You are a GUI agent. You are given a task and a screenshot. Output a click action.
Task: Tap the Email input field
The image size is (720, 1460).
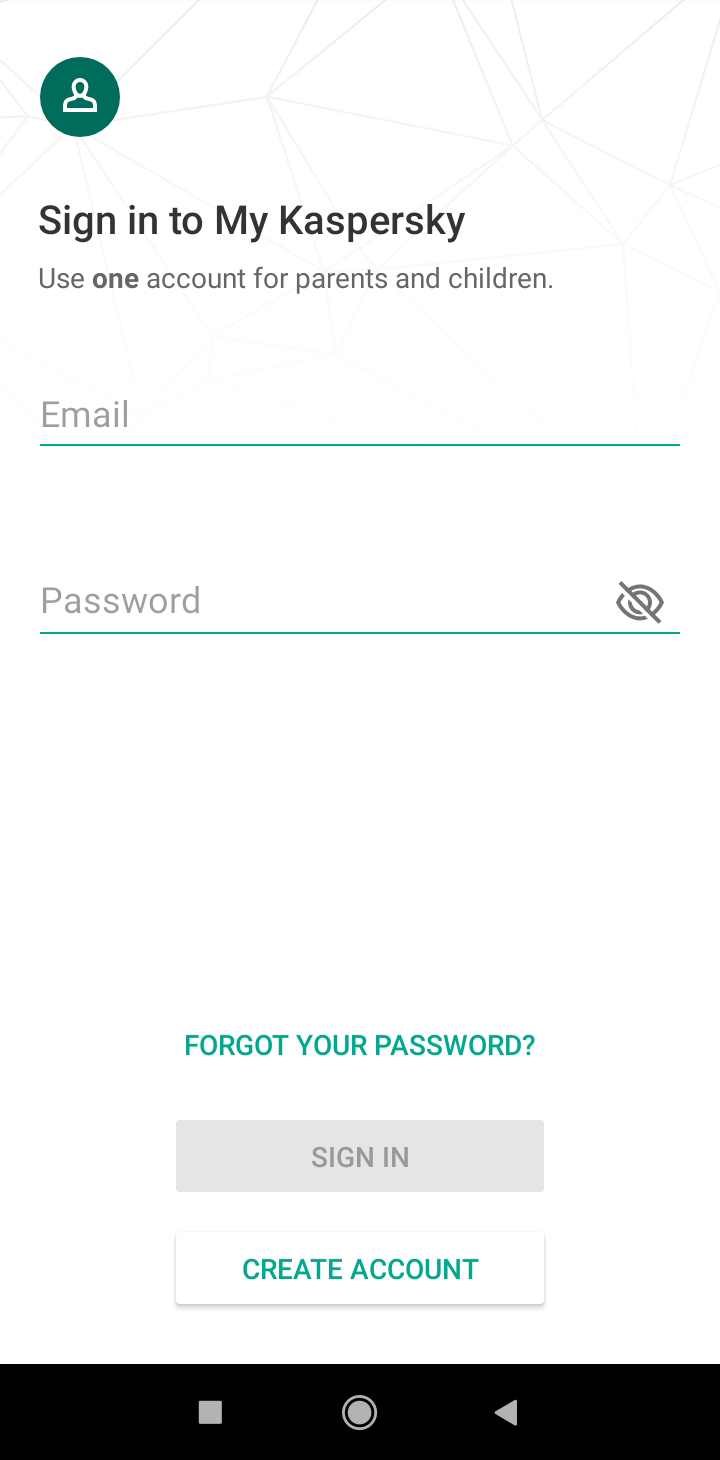[x=360, y=414]
